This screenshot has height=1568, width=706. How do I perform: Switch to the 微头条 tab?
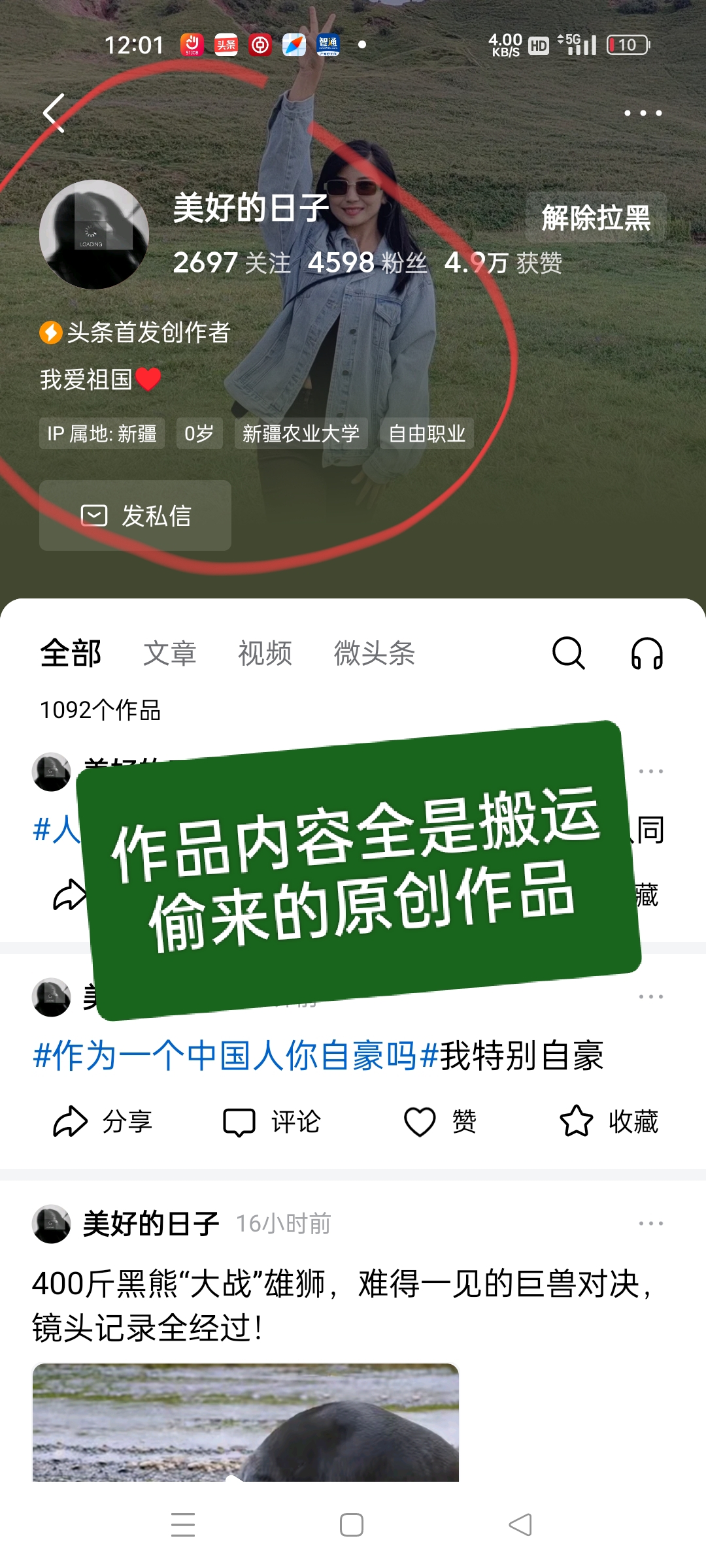375,653
